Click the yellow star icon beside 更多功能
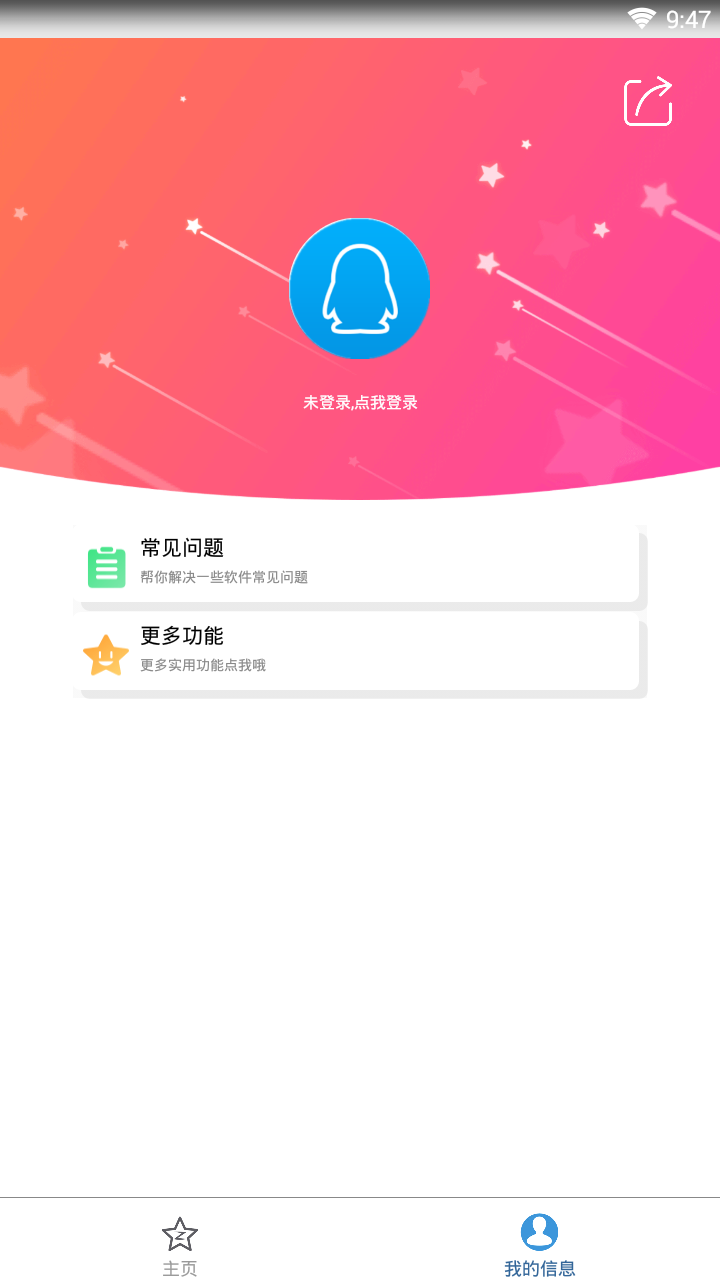Image resolution: width=720 pixels, height=1280 pixels. coord(106,653)
